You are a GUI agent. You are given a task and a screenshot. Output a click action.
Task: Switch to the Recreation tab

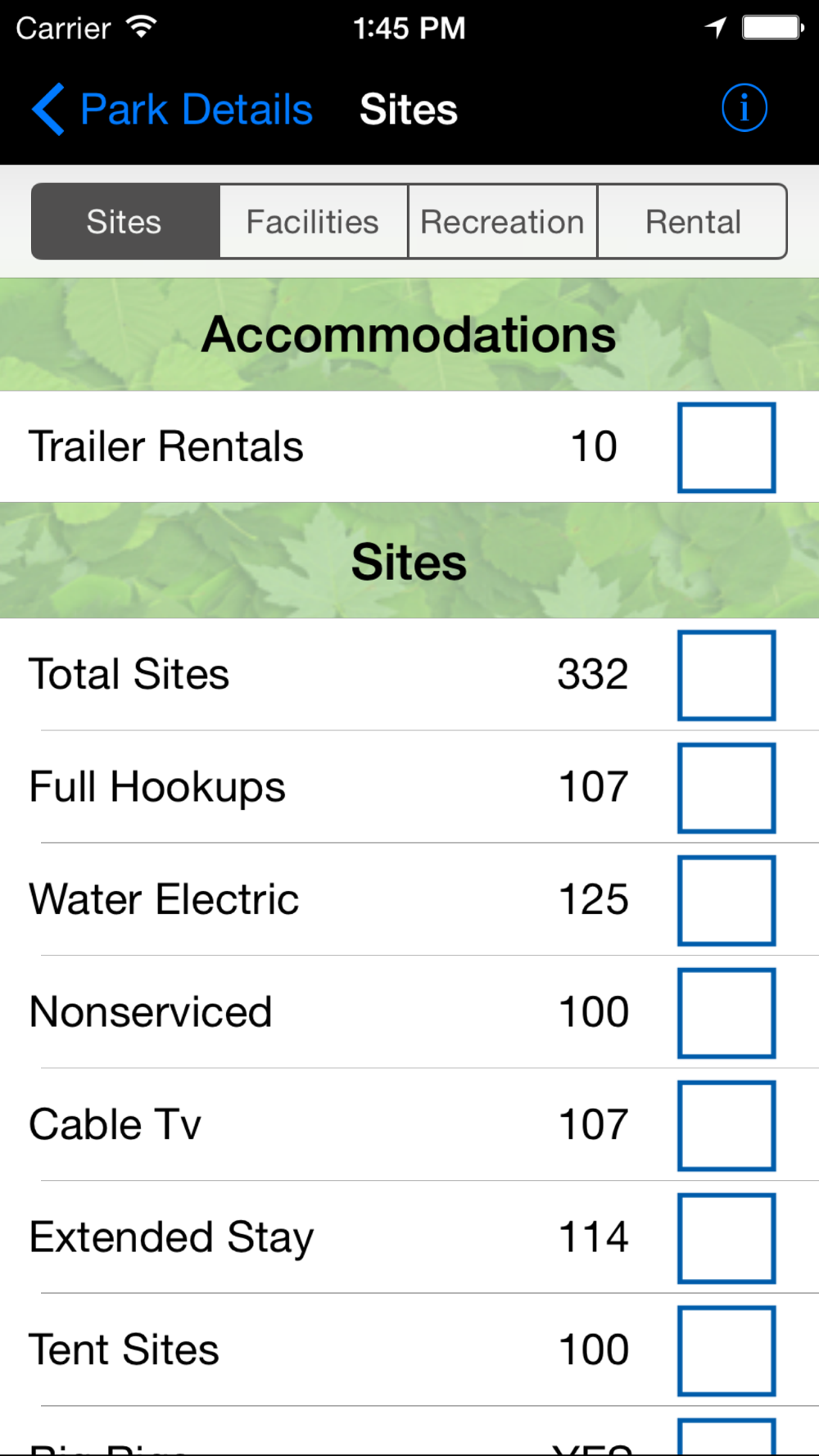(x=503, y=222)
